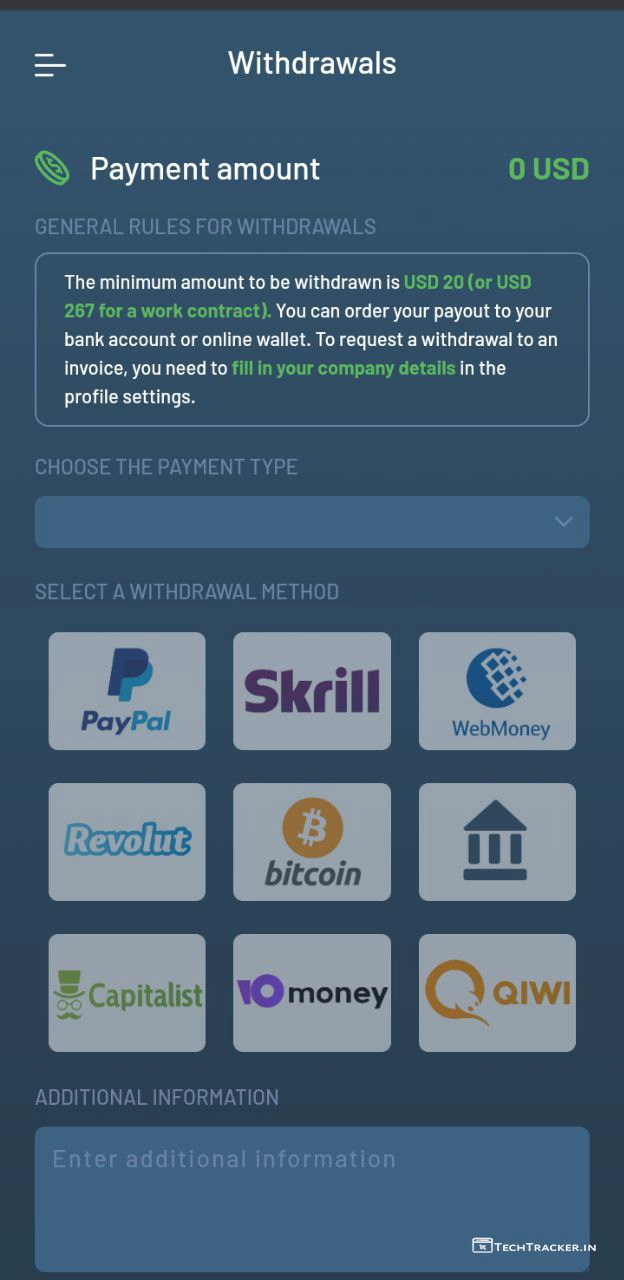
Task: Choose bitcoin as withdrawal method
Action: click(312, 842)
